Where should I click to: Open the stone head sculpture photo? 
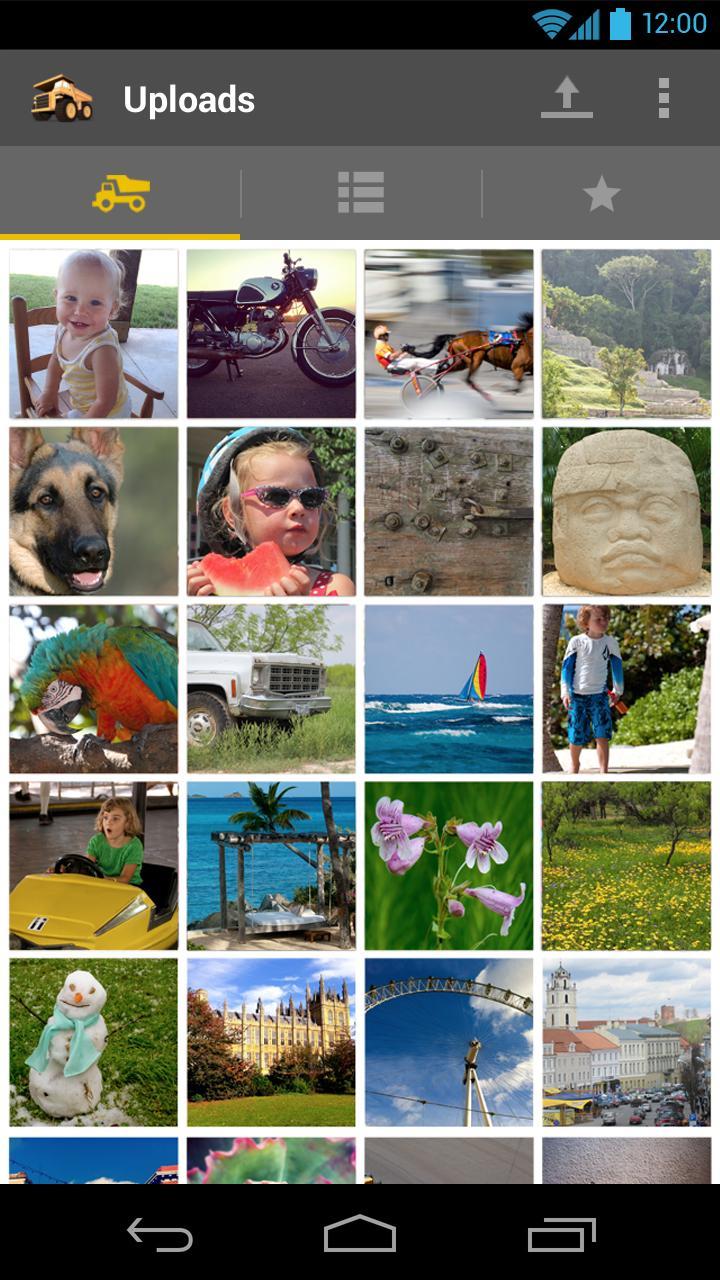coord(626,512)
